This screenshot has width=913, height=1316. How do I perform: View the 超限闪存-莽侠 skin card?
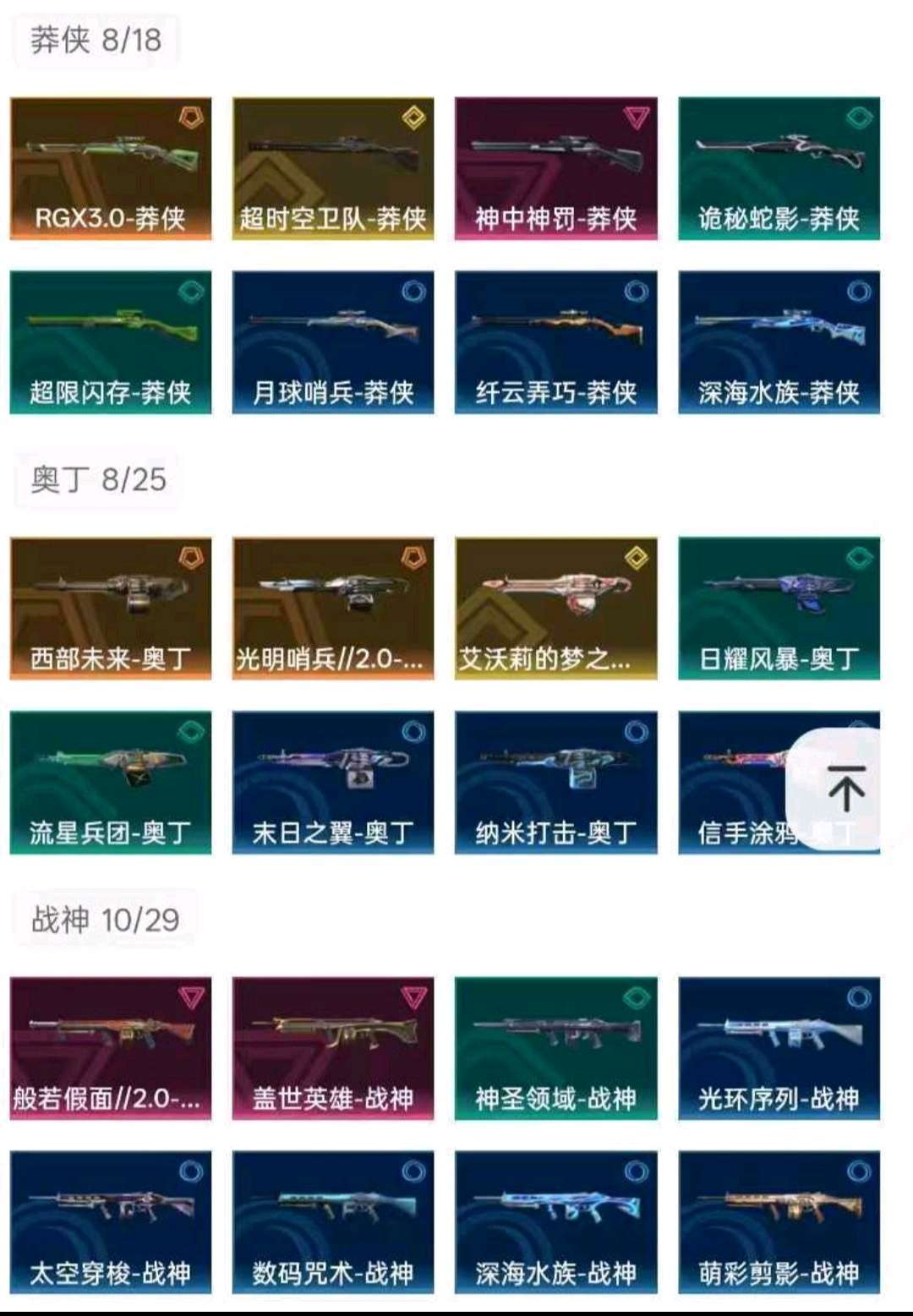coord(111,342)
